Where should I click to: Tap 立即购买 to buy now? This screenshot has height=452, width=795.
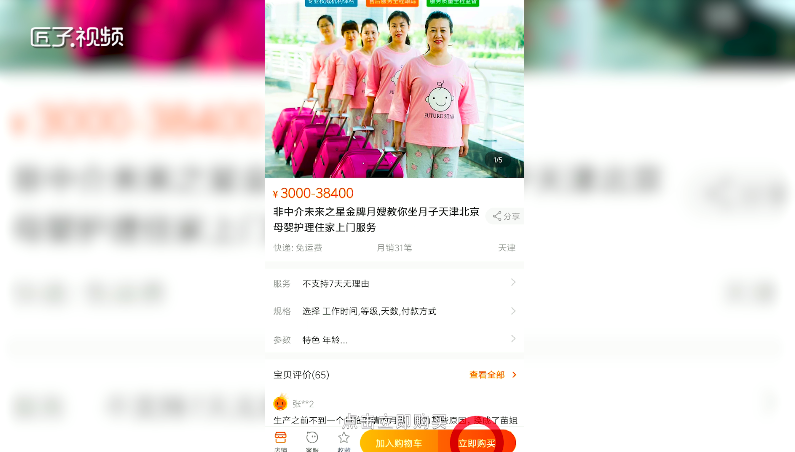pos(477,442)
